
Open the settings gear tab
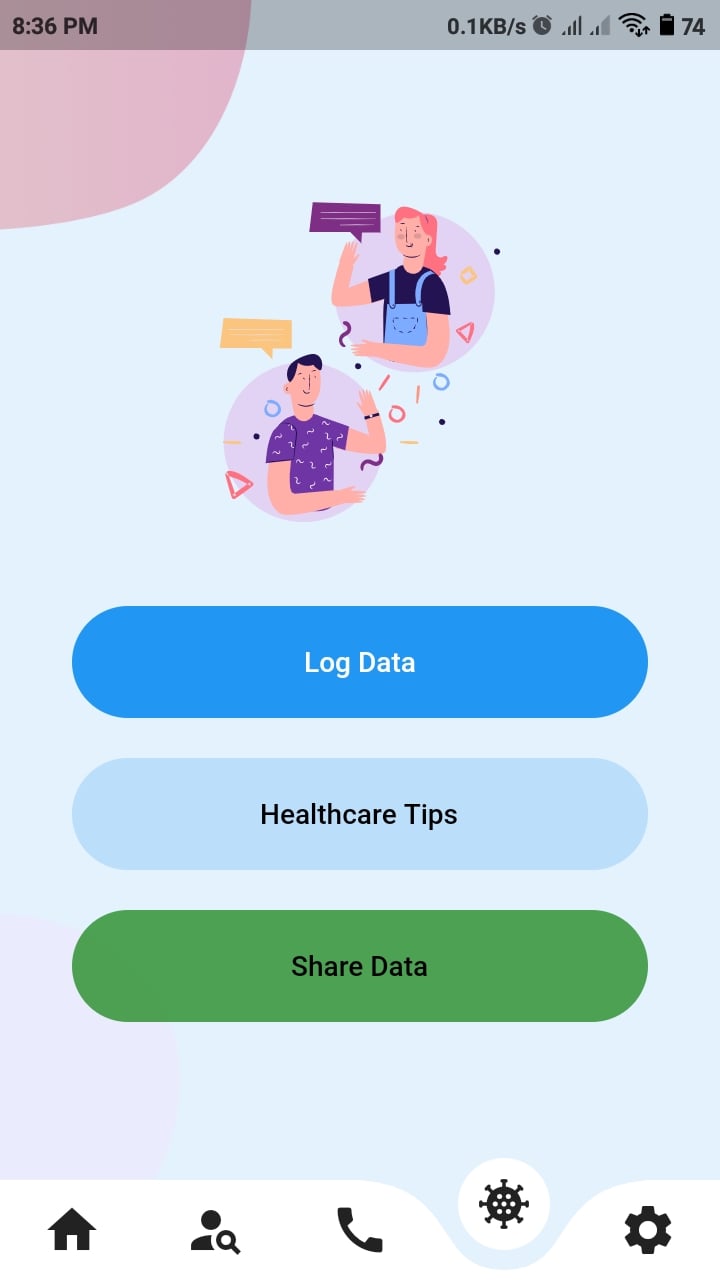[648, 1230]
